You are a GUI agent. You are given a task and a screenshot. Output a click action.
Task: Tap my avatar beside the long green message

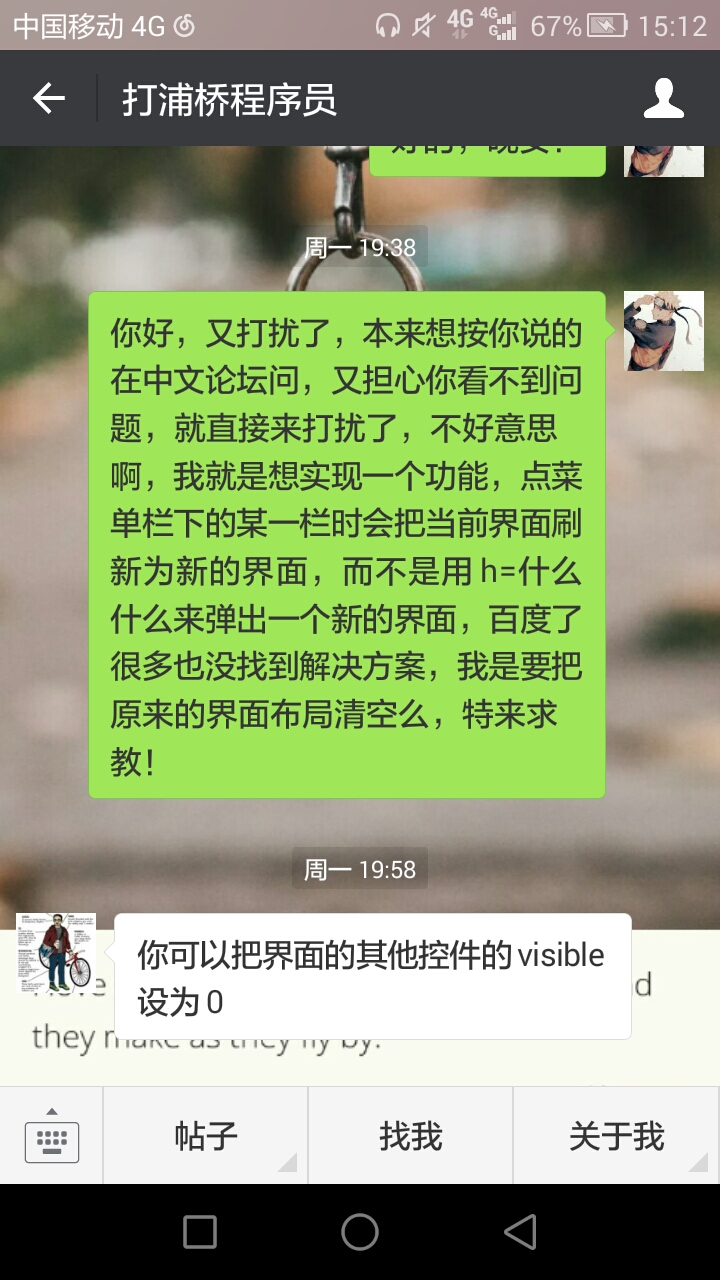pos(663,331)
